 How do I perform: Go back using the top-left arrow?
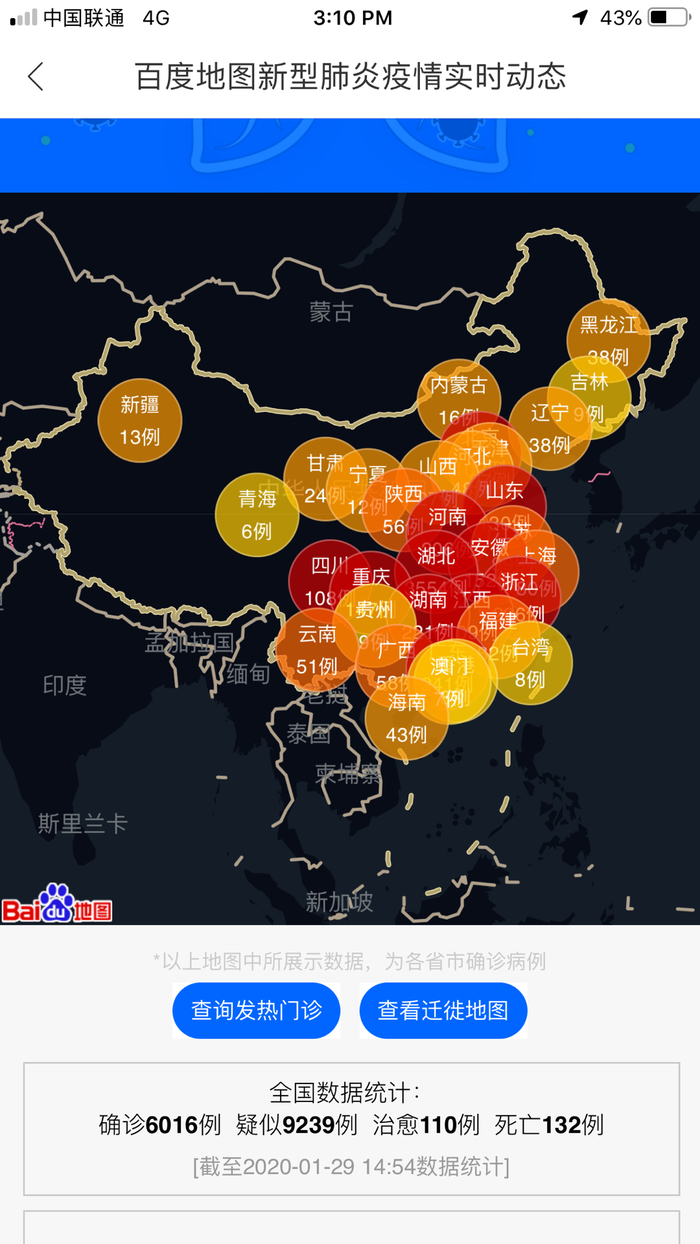[36, 76]
